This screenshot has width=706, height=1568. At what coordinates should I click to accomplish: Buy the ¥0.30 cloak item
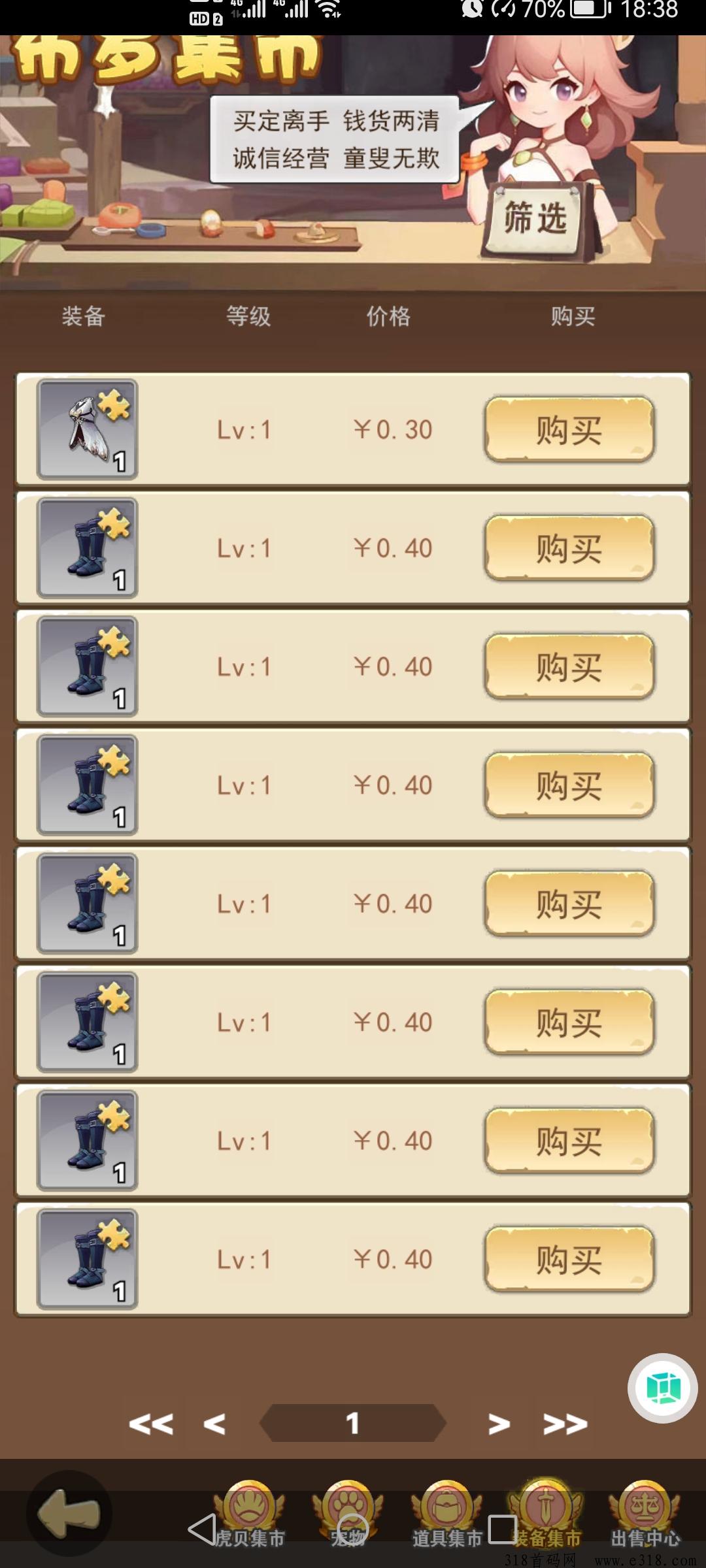(x=569, y=429)
